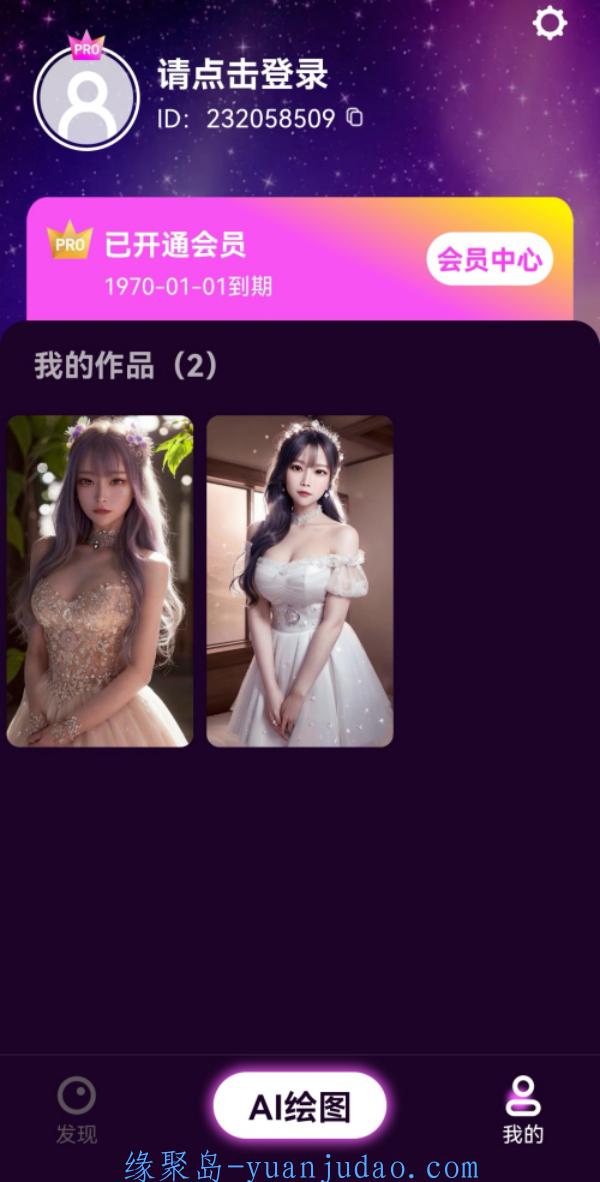Image resolution: width=600 pixels, height=1182 pixels.
Task: Tap 请点击登录 to log in
Action: tap(243, 74)
